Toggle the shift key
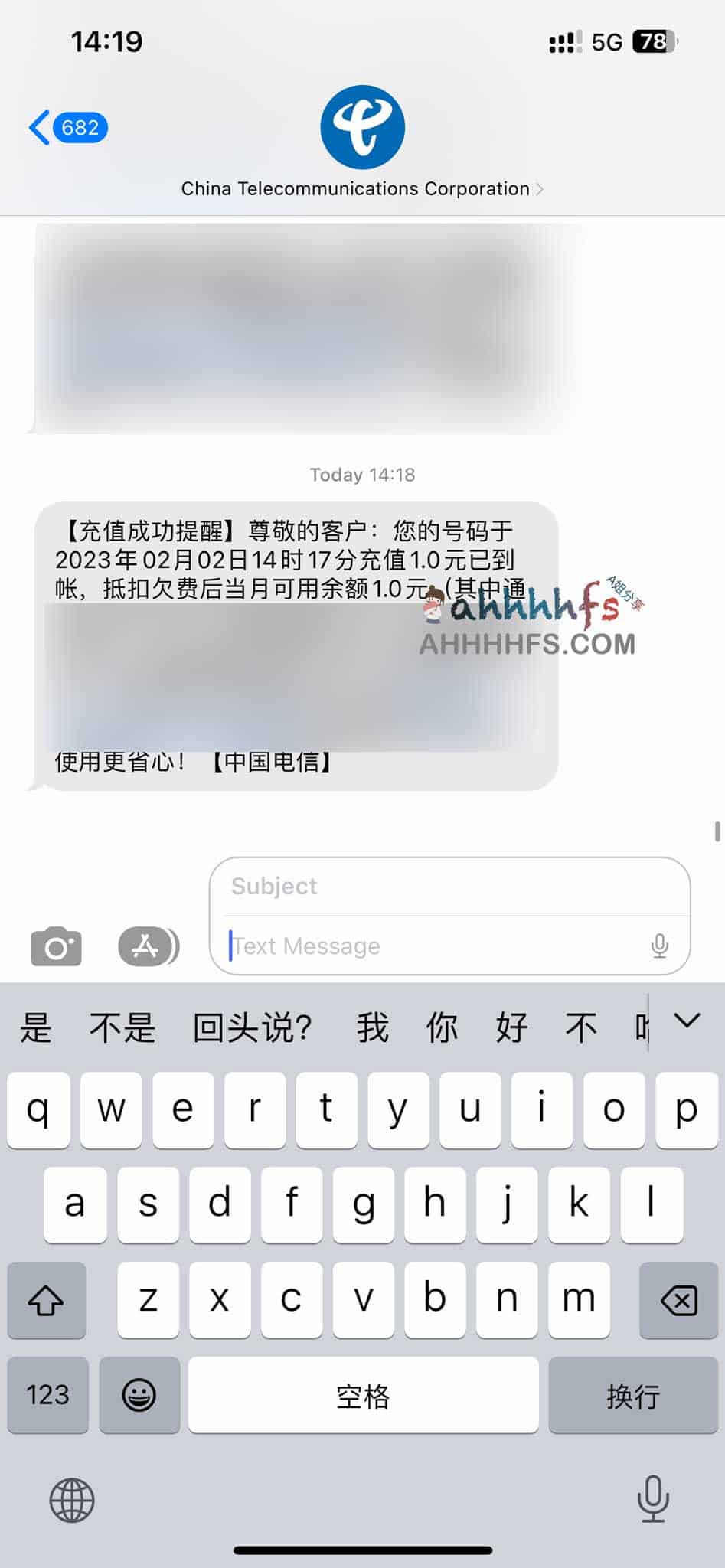The height and width of the screenshot is (1568, 725). click(x=46, y=1300)
